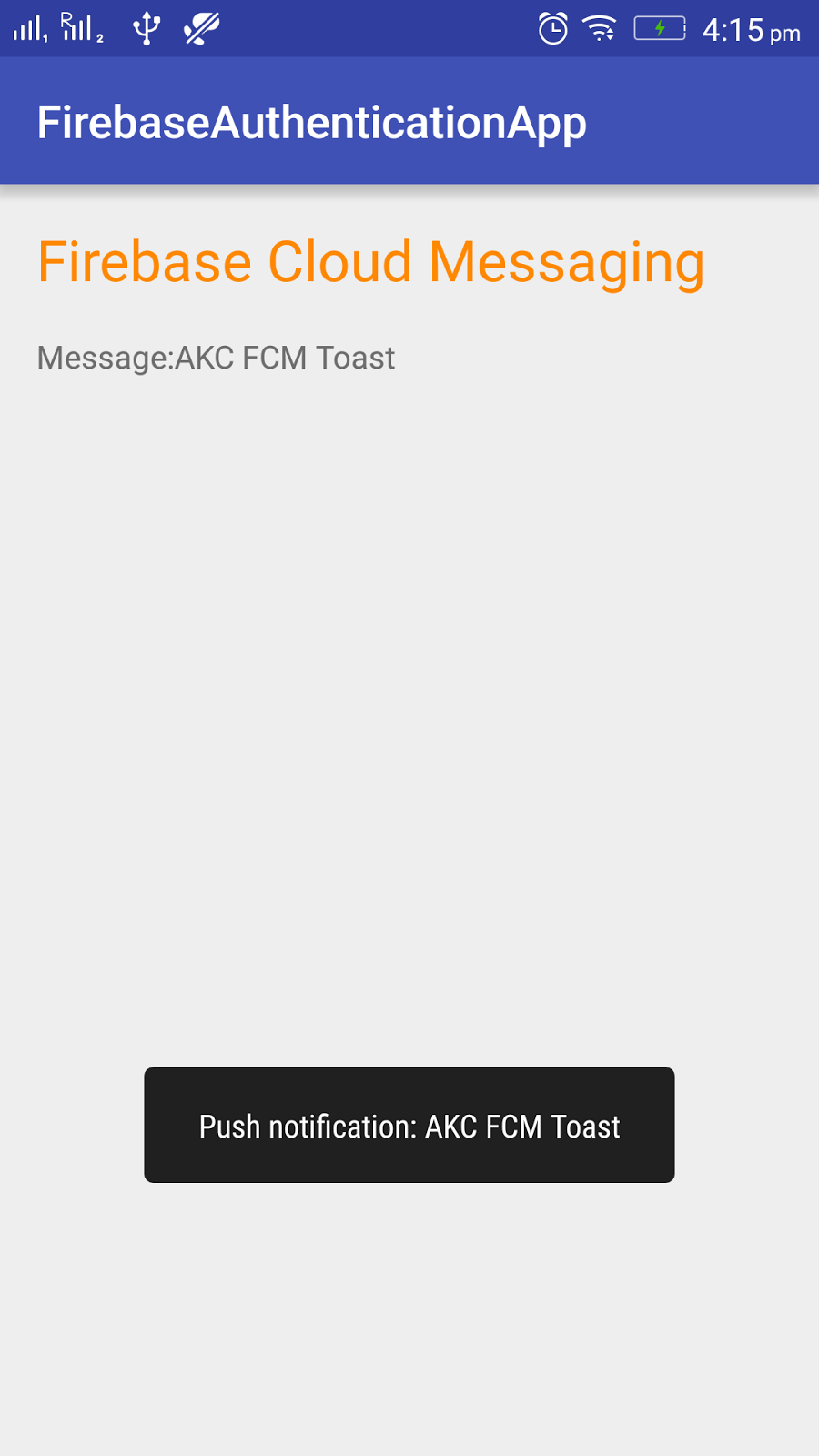819x1456 pixels.
Task: Click the Firebase Cloud Messaging heading
Action: (370, 262)
